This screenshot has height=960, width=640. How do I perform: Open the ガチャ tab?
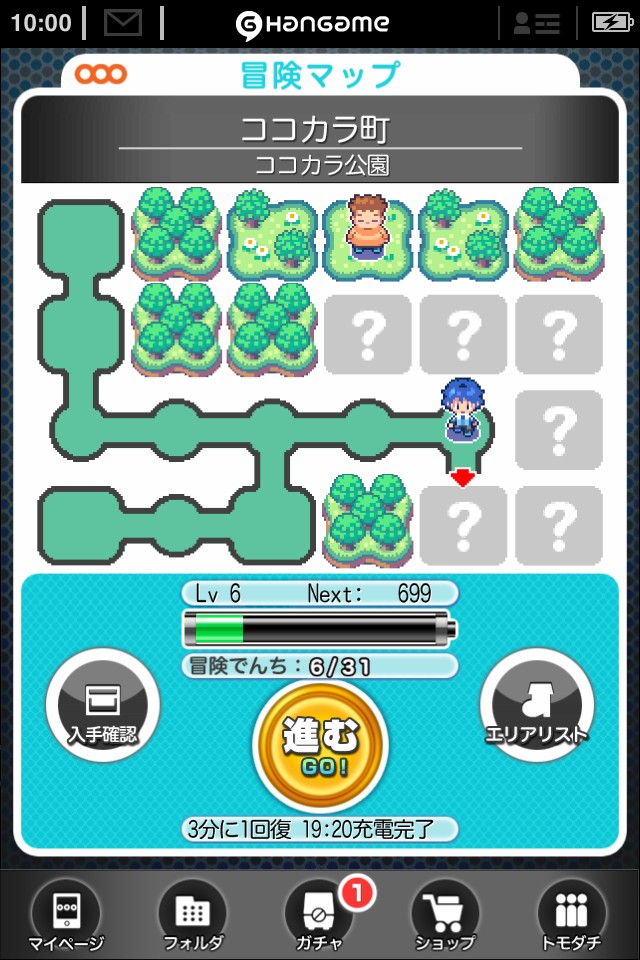pyautogui.click(x=320, y=912)
